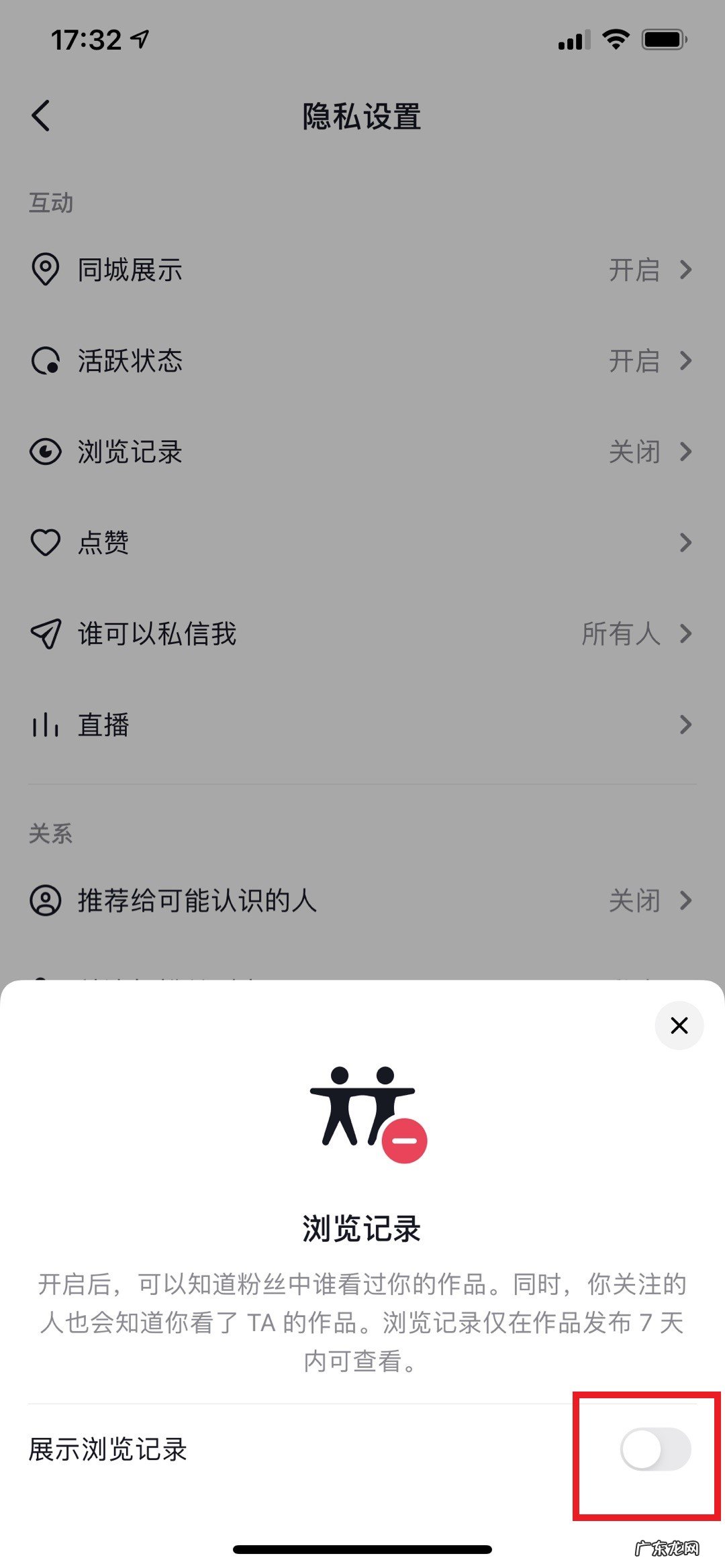Click the paper plane icon beside 谁可以私信我
The width and height of the screenshot is (725, 1568).
point(45,633)
